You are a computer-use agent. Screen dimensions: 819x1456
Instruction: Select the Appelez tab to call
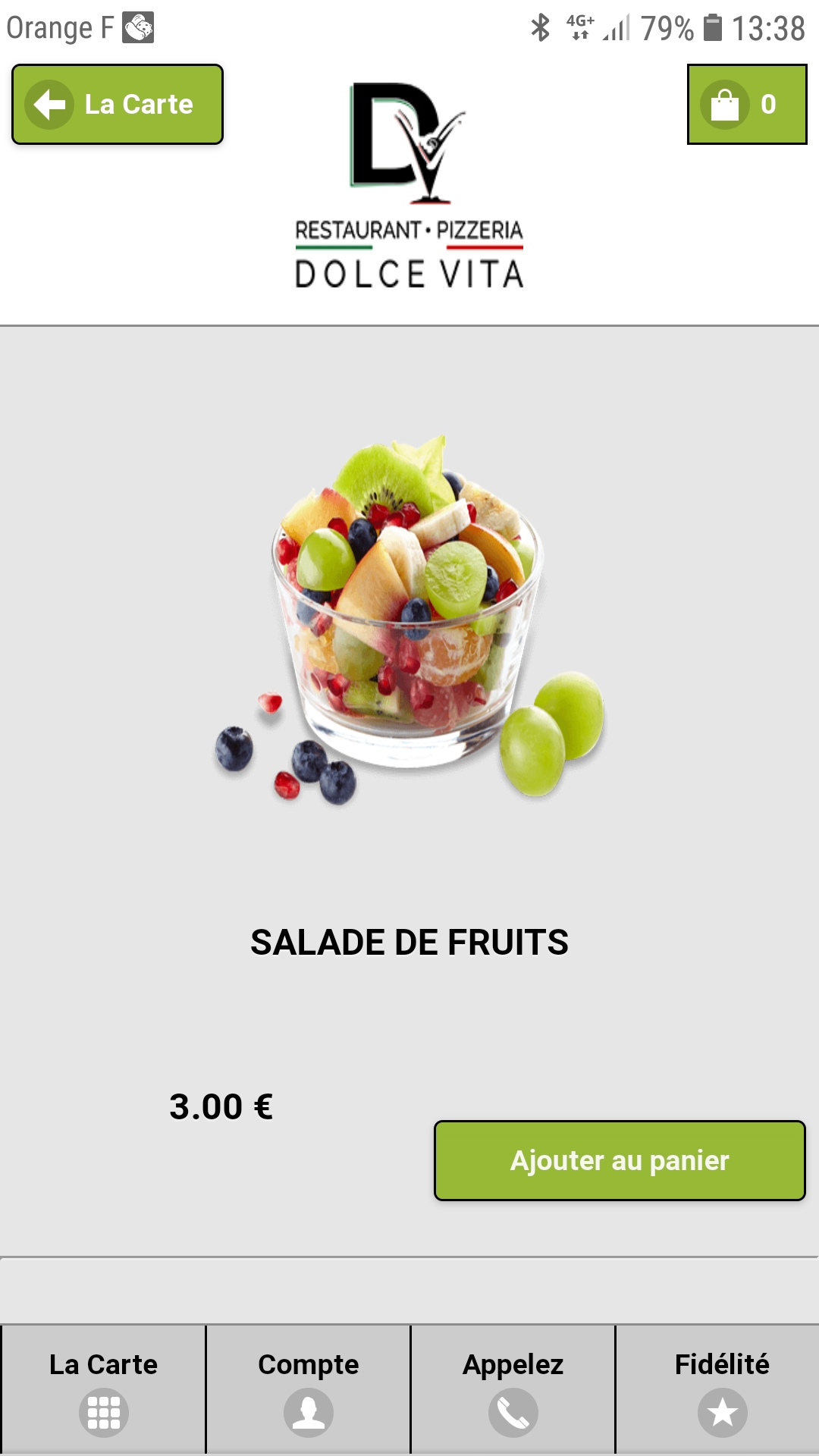pos(513,1389)
